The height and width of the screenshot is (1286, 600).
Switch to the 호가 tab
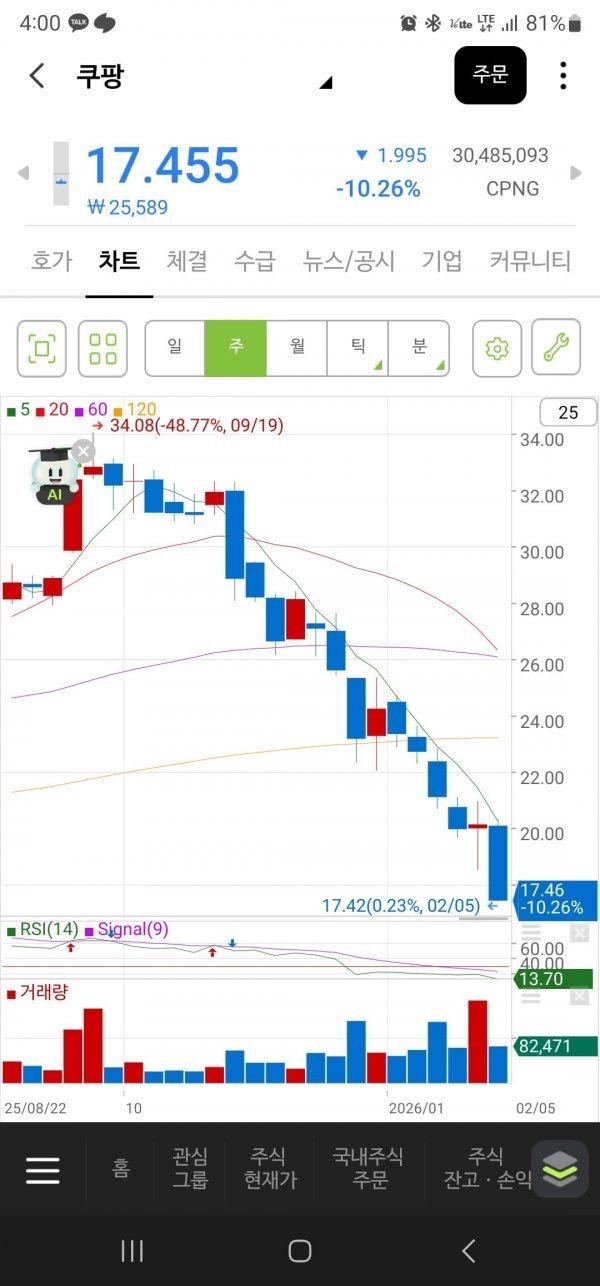51,262
